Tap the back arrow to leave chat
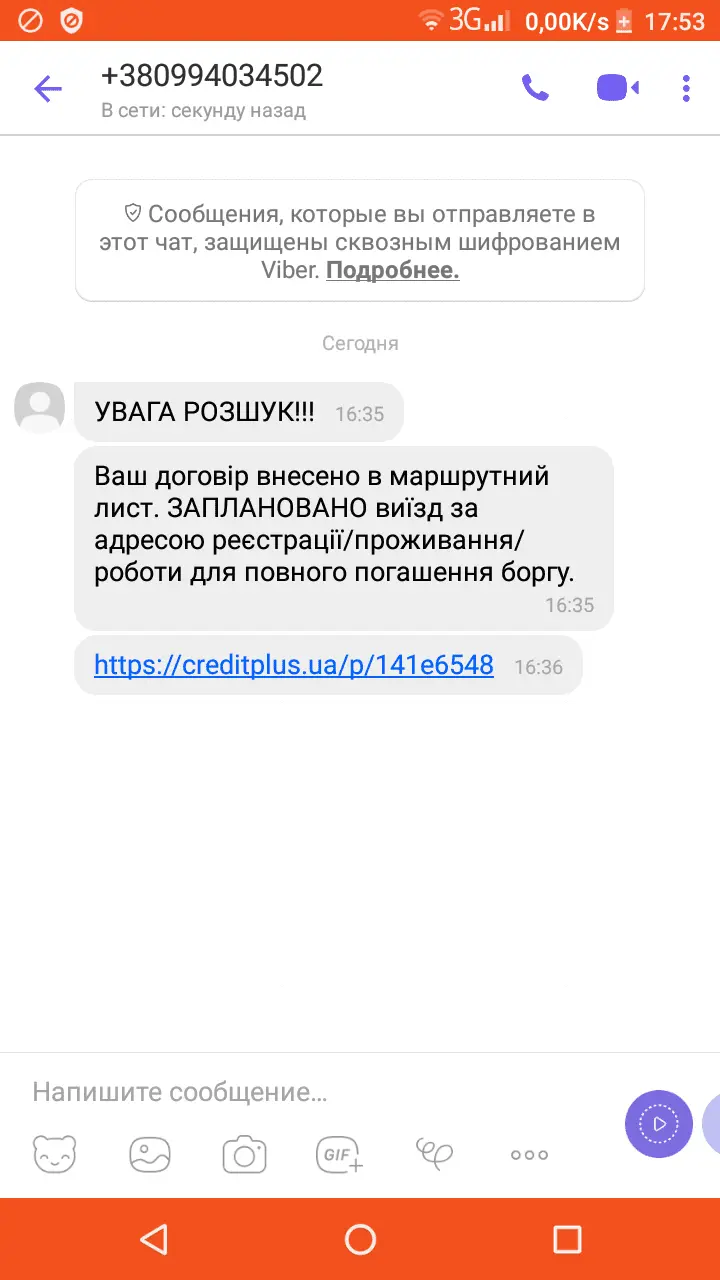This screenshot has height=1280, width=720. 47,87
